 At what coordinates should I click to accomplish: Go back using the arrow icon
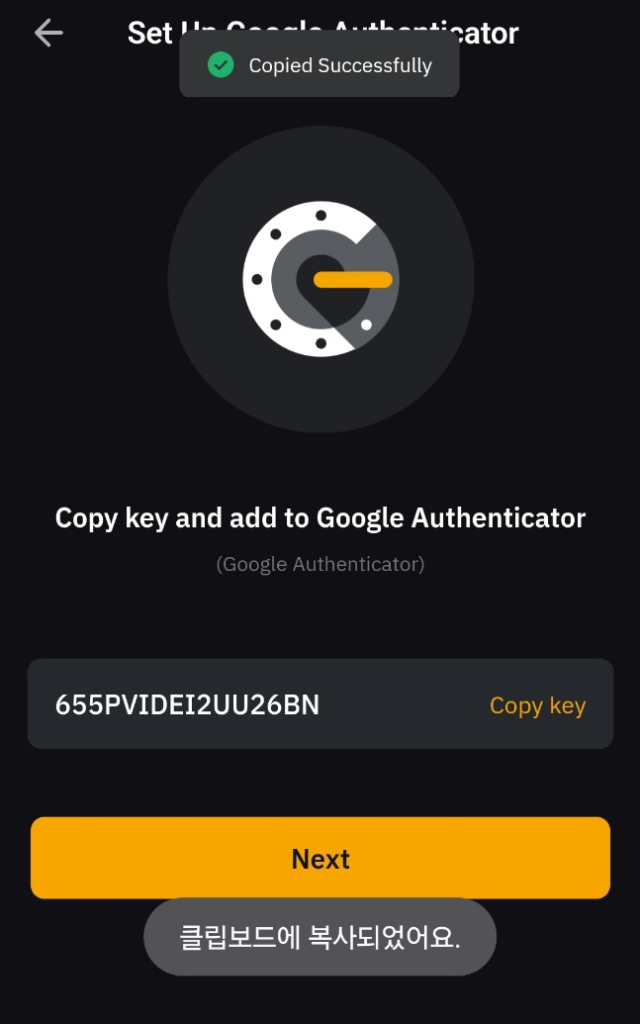[48, 33]
